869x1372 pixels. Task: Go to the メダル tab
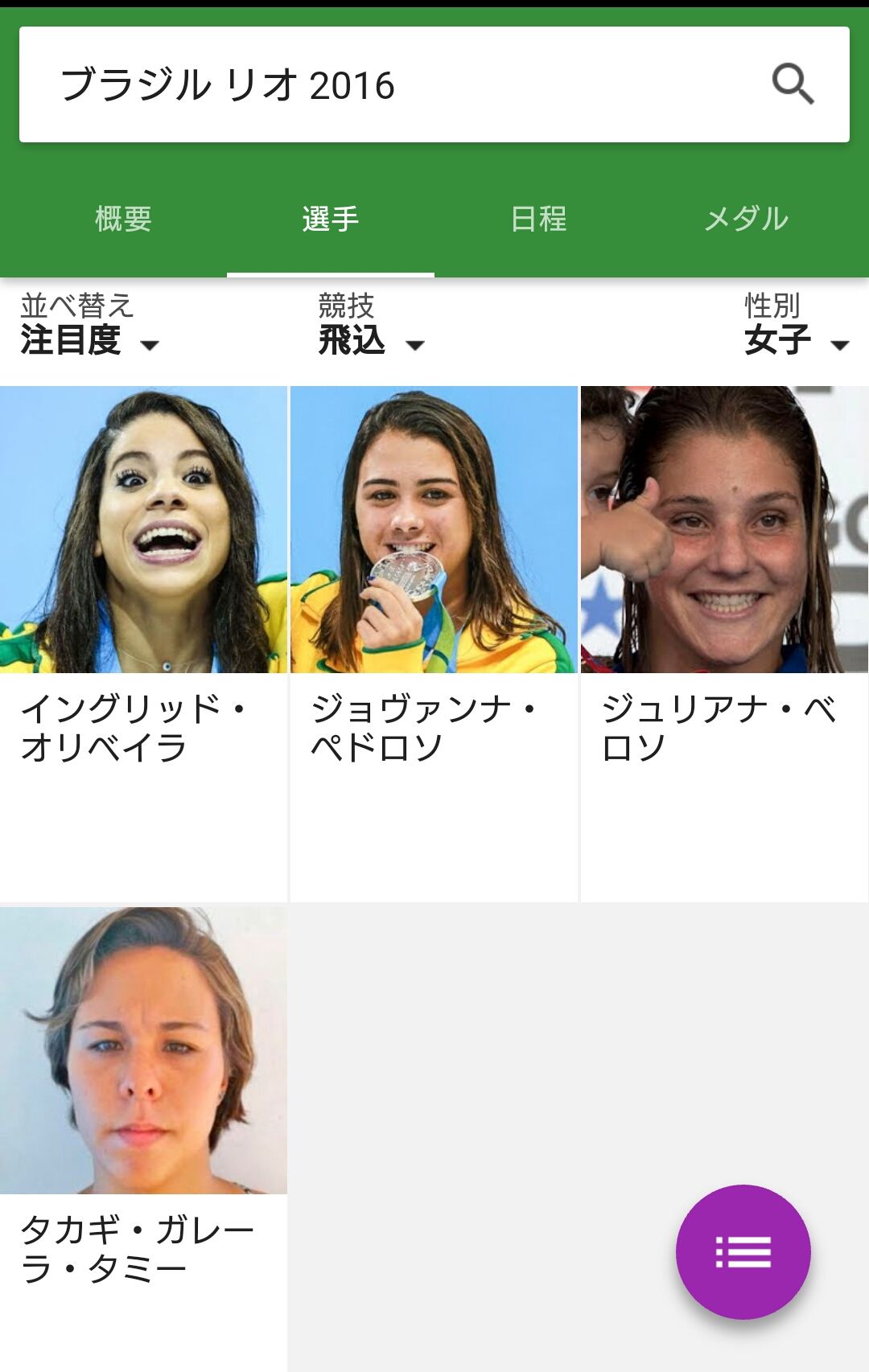click(x=746, y=219)
